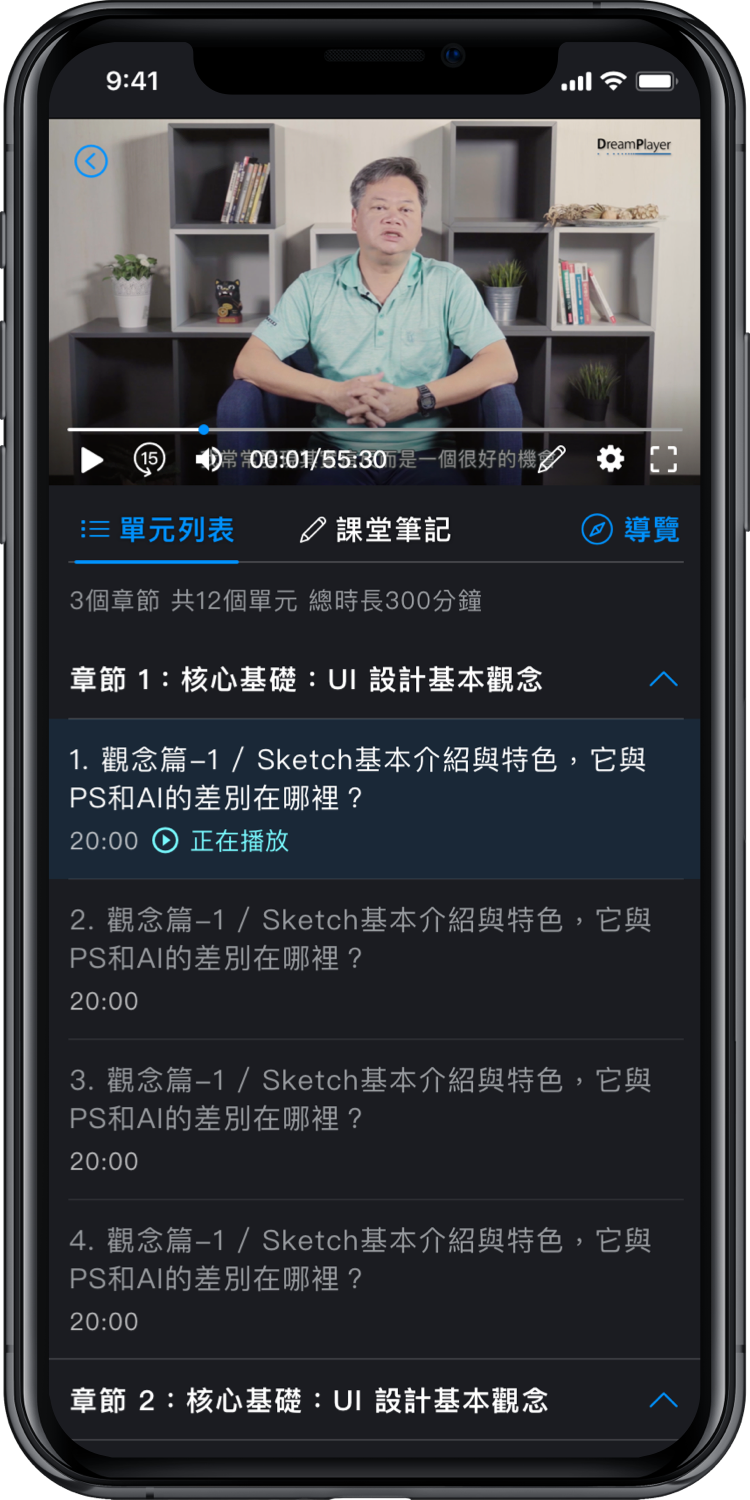This screenshot has width=750, height=1500.
Task: Open video settings gear
Action: [x=610, y=459]
